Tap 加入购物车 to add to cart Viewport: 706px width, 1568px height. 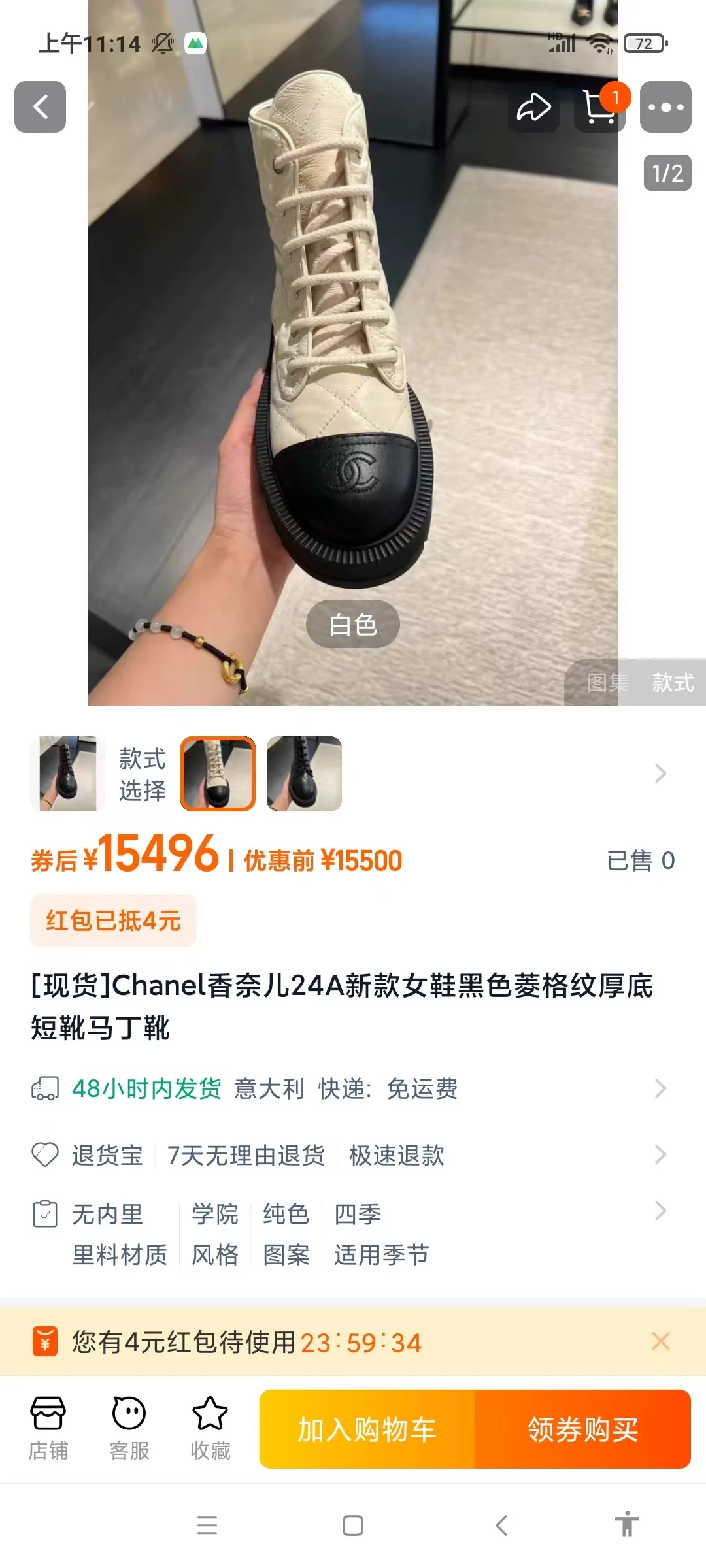point(367,1429)
